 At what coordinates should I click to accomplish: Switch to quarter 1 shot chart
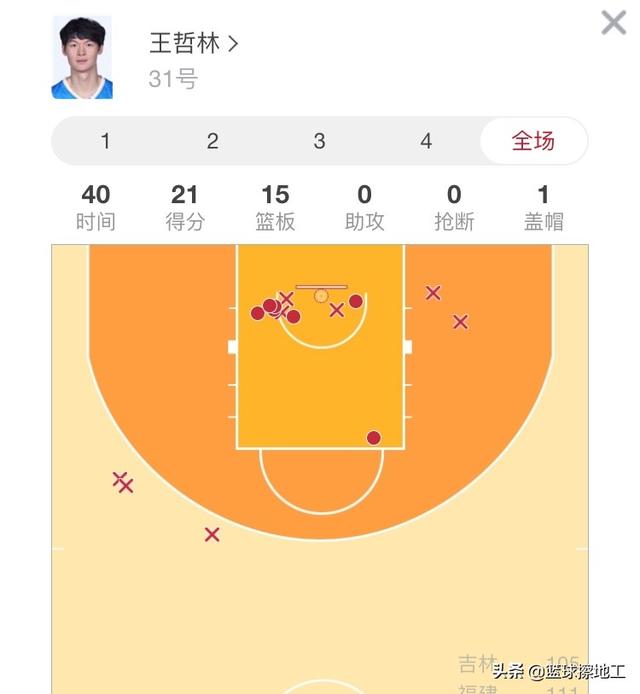coord(105,142)
